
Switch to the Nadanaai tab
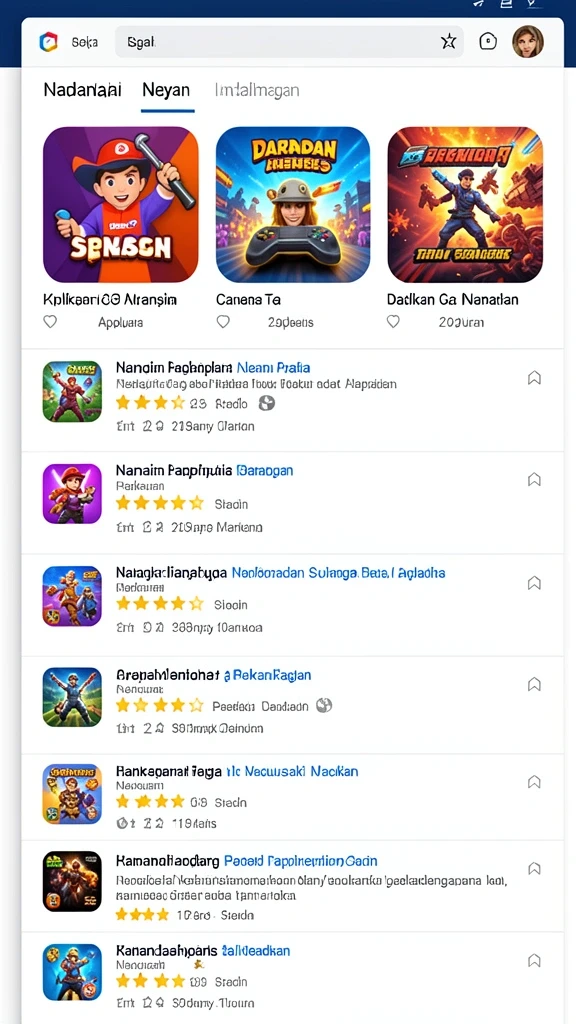pyautogui.click(x=82, y=90)
